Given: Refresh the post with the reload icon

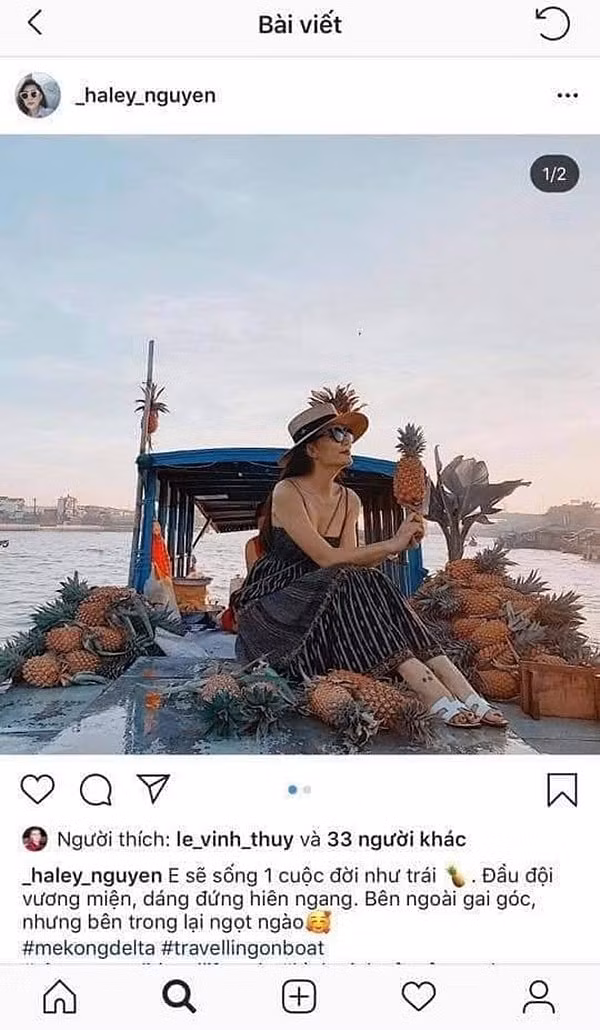Looking at the screenshot, I should pyautogui.click(x=553, y=24).
